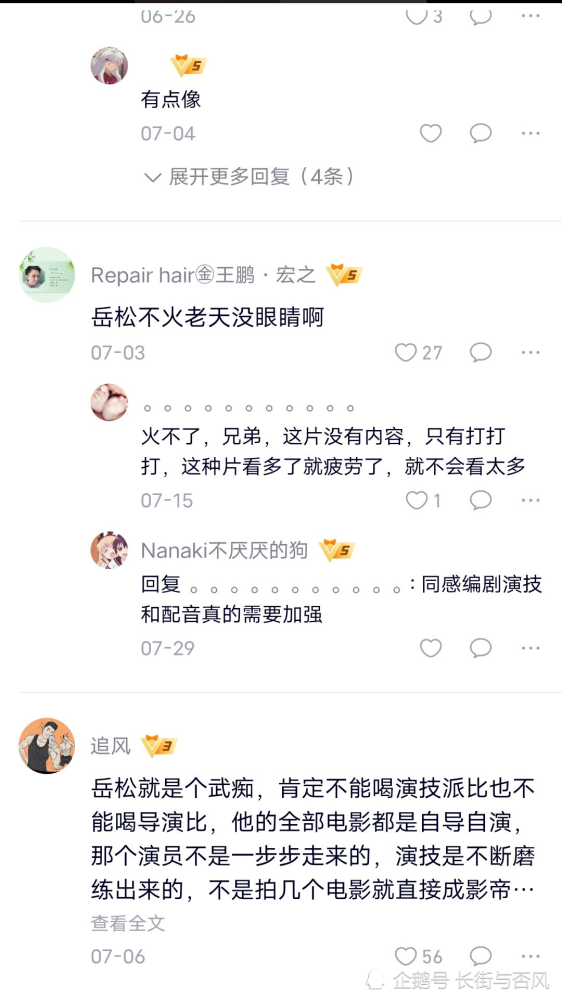This screenshot has width=562, height=1000.
Task: Open Repair hair 王鹏·宏之 profile avatar
Action: tap(47, 275)
